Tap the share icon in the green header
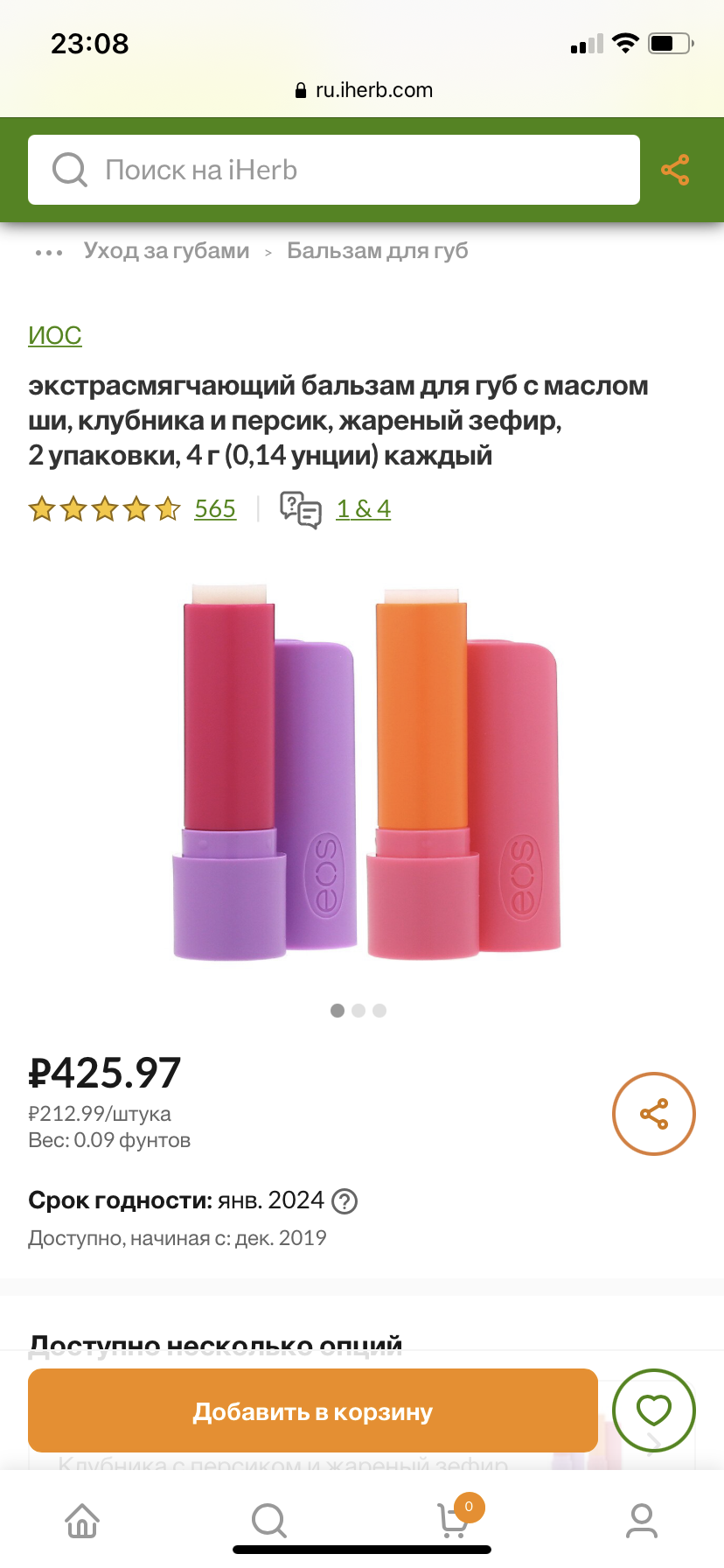This screenshot has height=1568, width=724. coord(675,170)
